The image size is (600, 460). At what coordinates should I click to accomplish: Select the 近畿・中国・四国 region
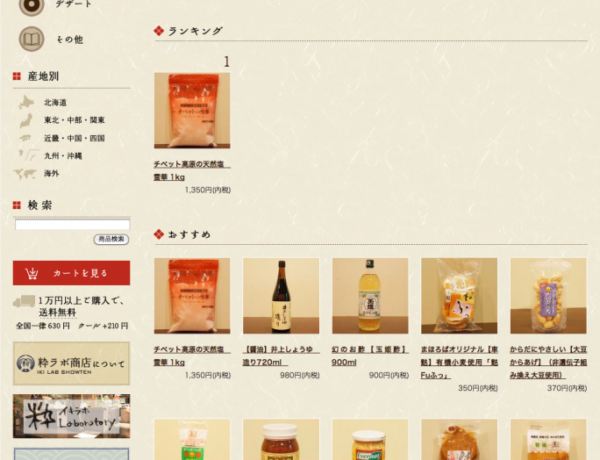pos(73,138)
